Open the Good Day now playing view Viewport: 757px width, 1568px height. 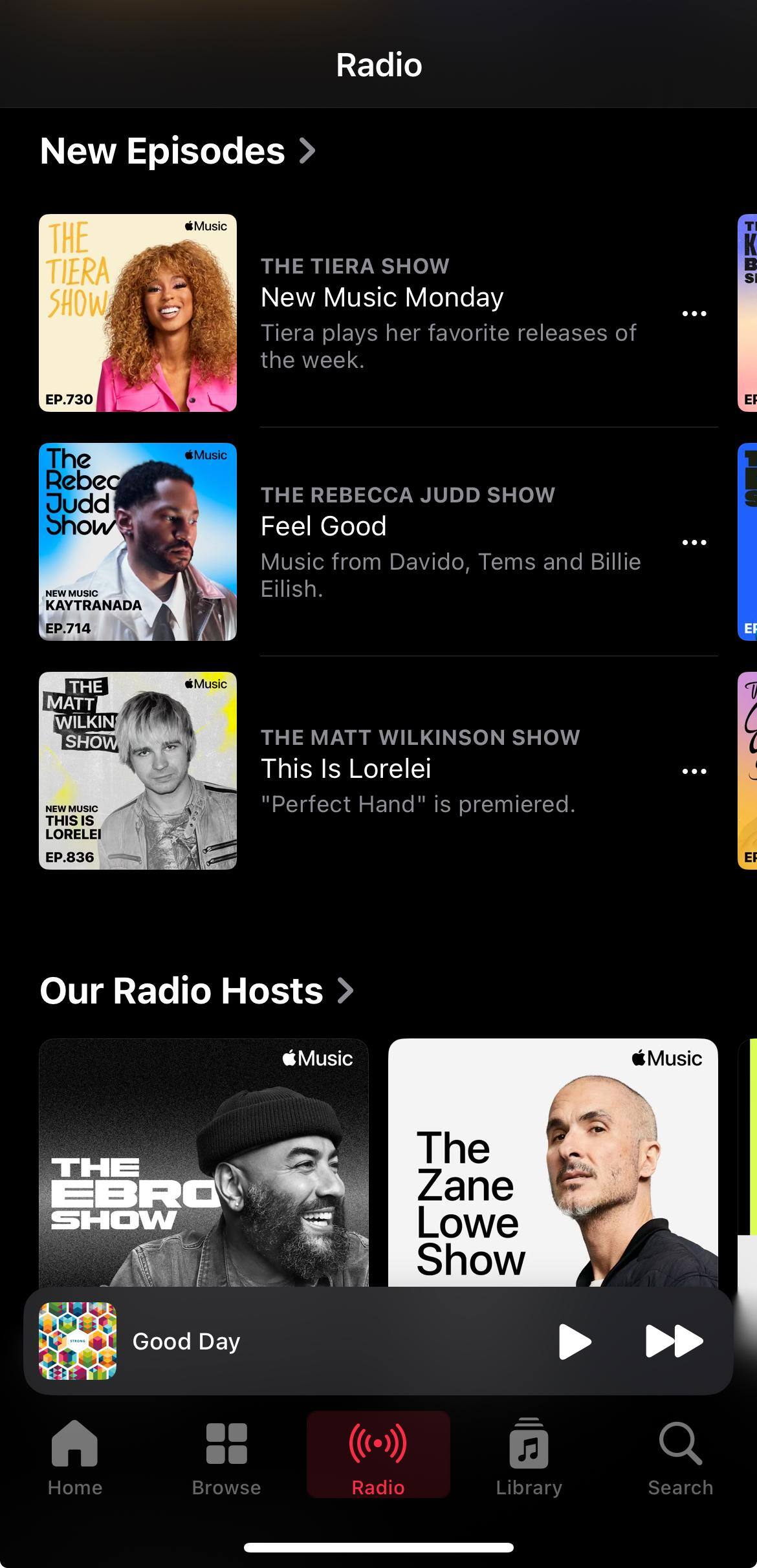click(259, 1342)
